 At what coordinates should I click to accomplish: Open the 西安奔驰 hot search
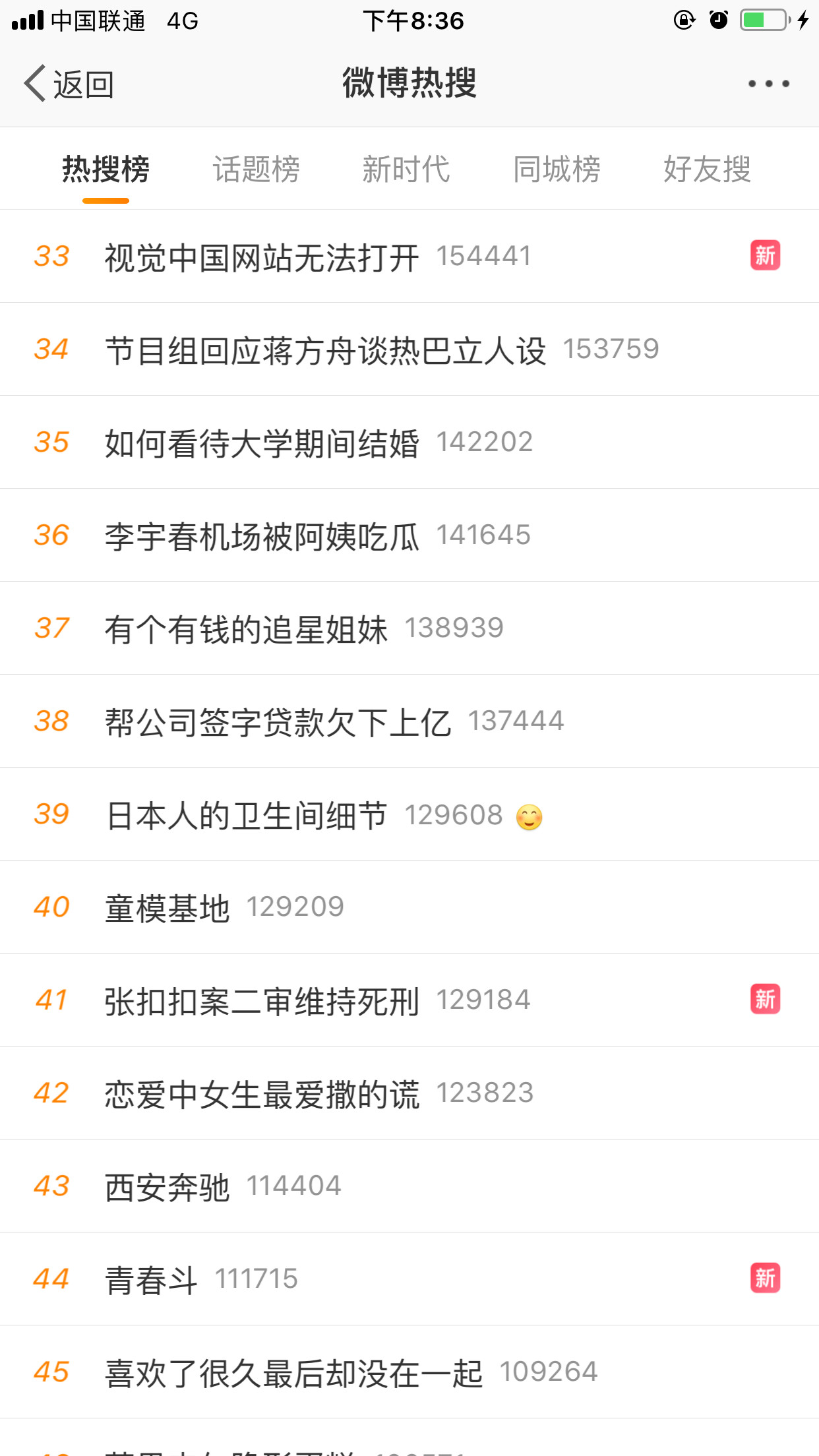click(409, 1186)
